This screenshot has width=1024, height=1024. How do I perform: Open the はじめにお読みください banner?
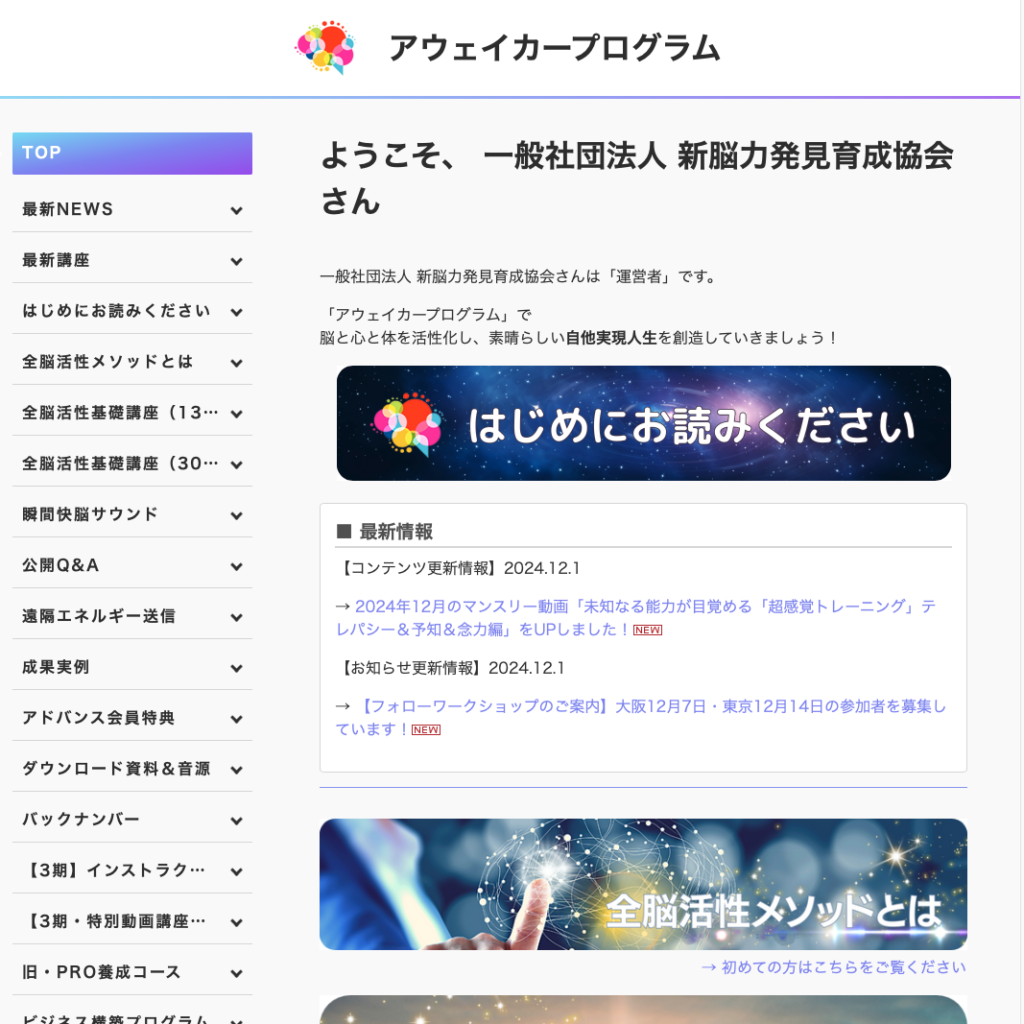pos(643,424)
